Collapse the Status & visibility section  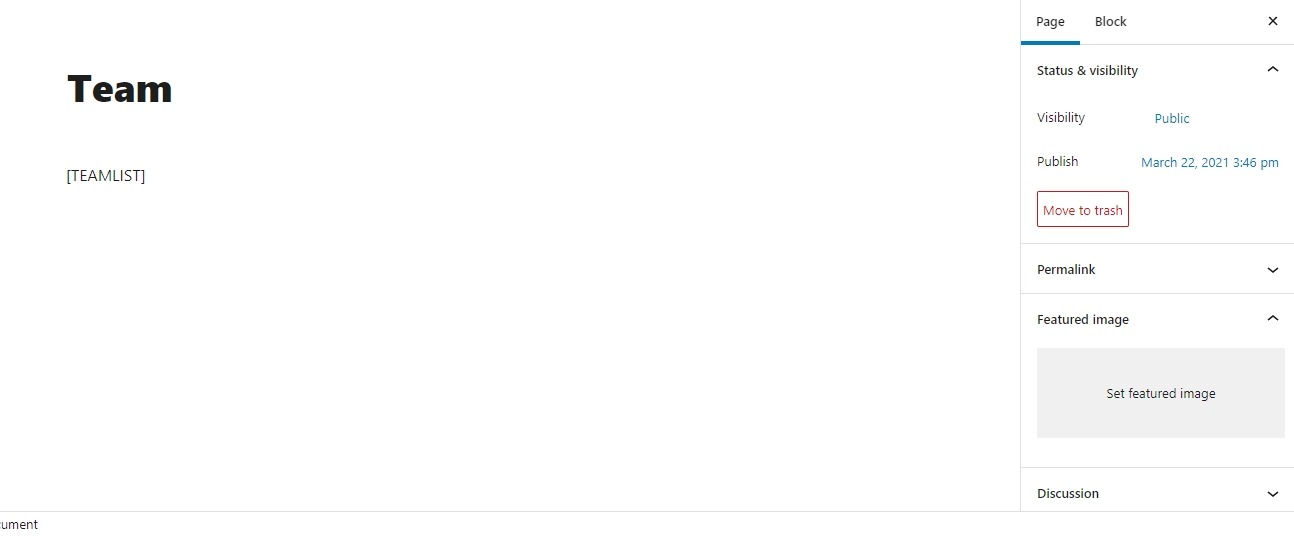pyautogui.click(x=1272, y=70)
